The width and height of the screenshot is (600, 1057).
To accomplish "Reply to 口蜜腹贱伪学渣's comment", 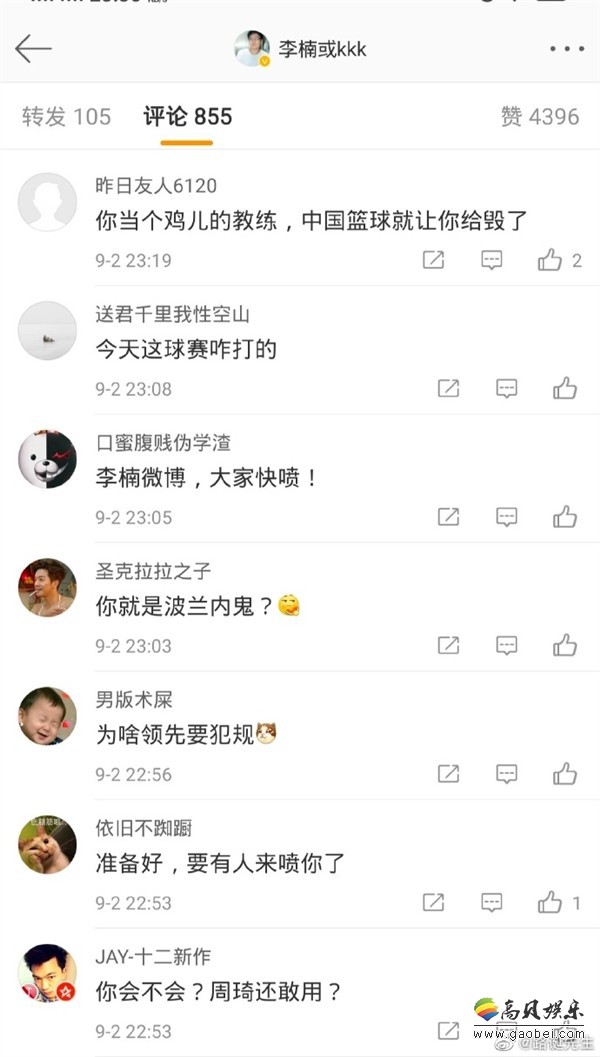I will (507, 517).
